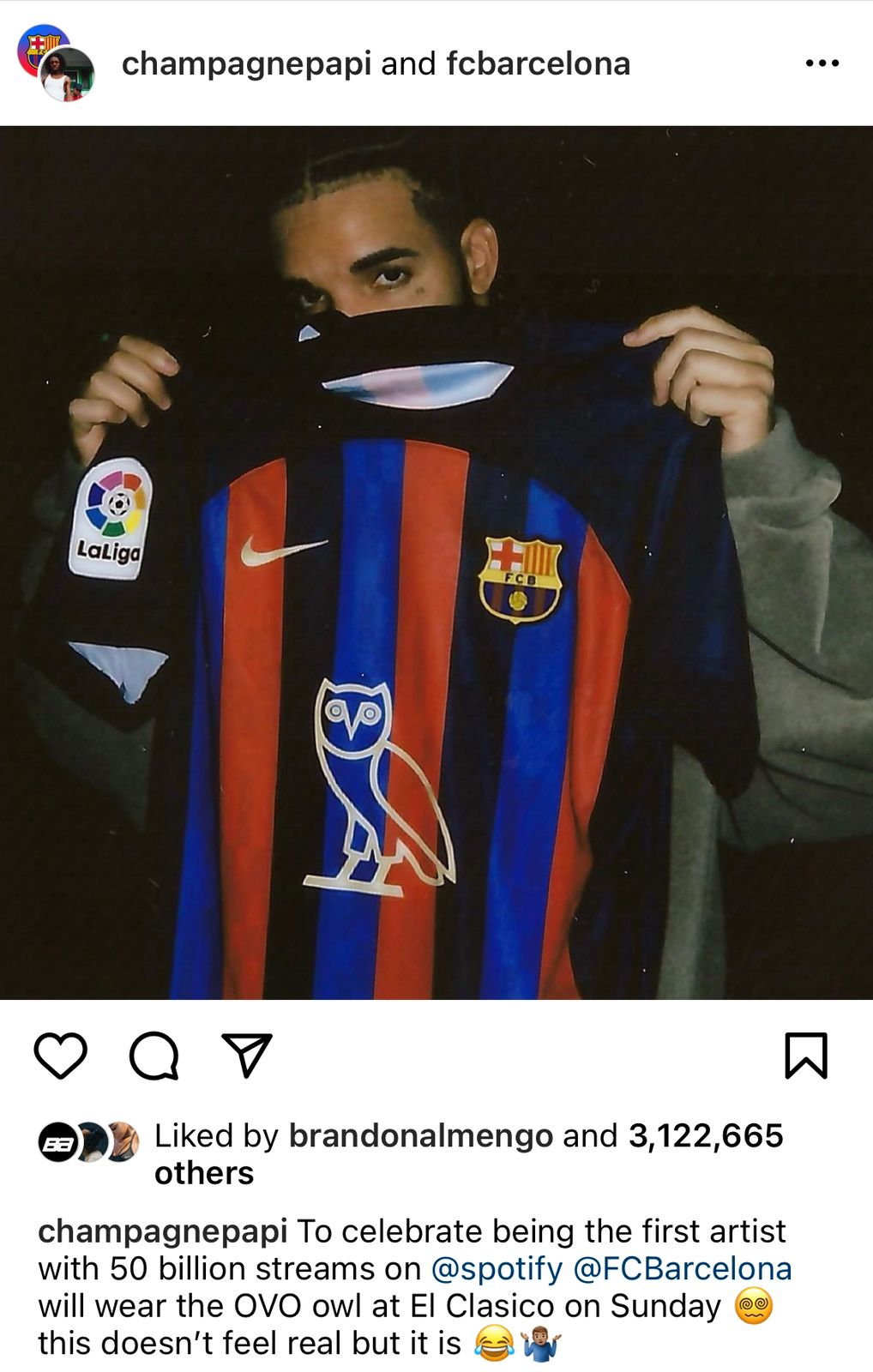
Task: Open the post options three-dot menu
Action: click(822, 62)
